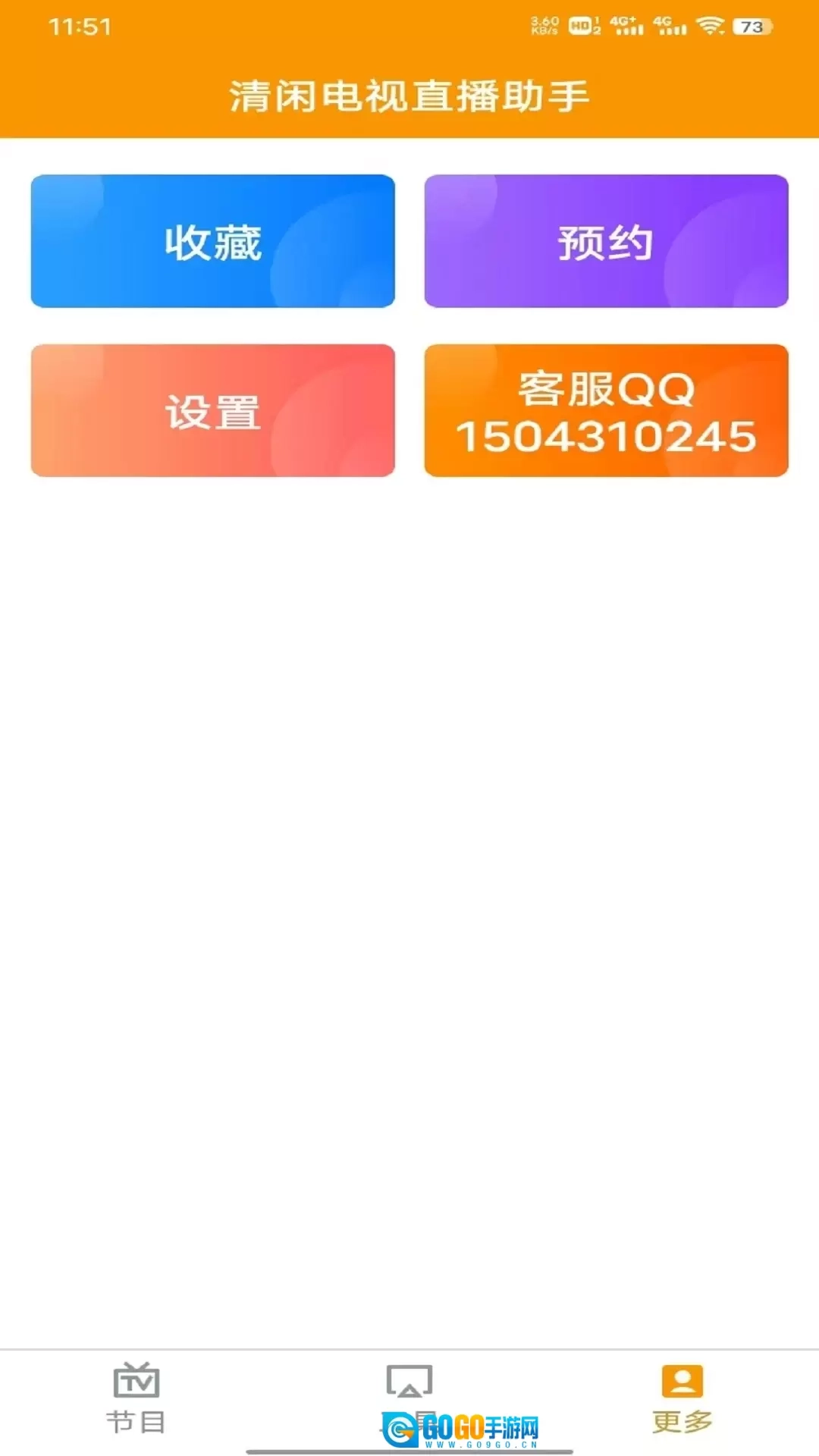Switch to the 节目 tab
This screenshot has width=819, height=1456.
pos(136,1398)
